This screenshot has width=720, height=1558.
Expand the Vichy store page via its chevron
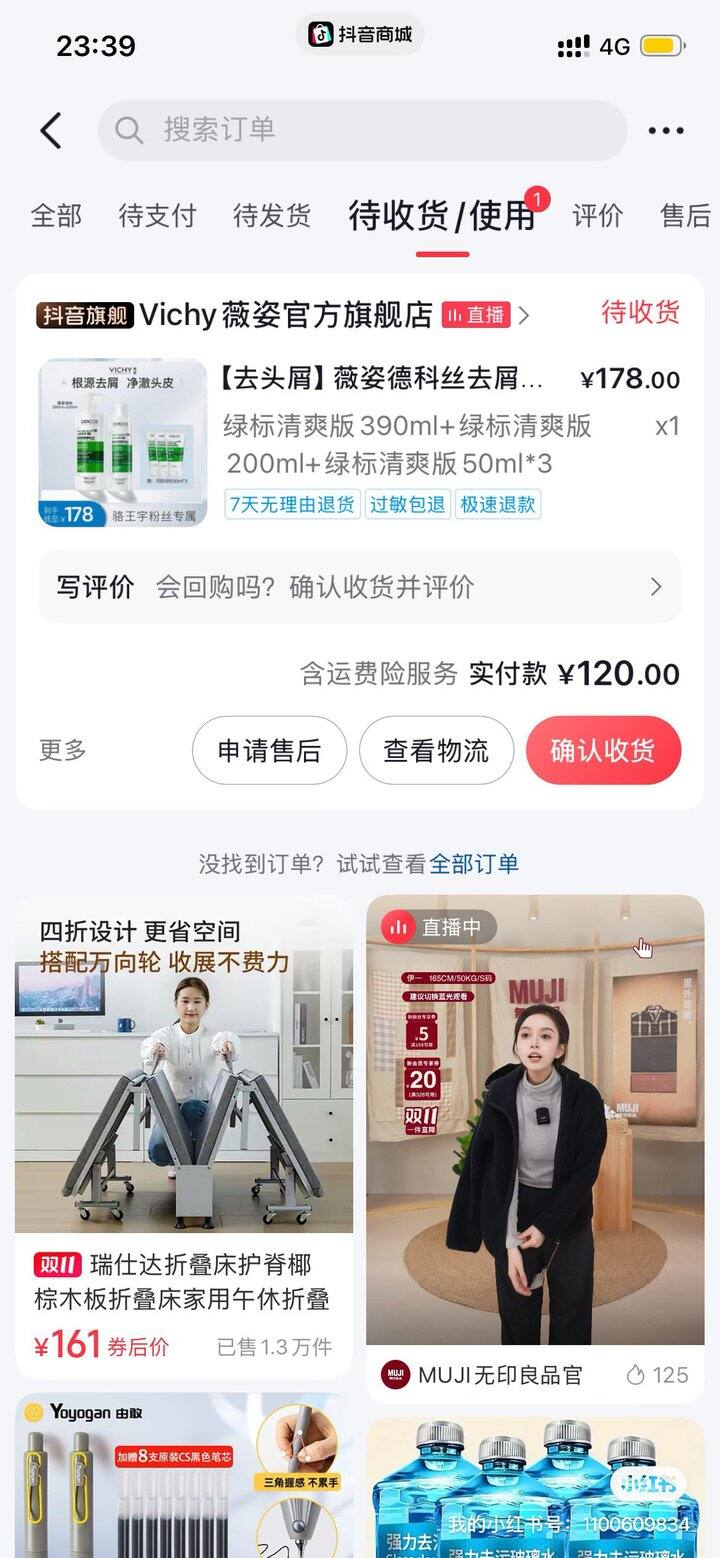[x=525, y=316]
